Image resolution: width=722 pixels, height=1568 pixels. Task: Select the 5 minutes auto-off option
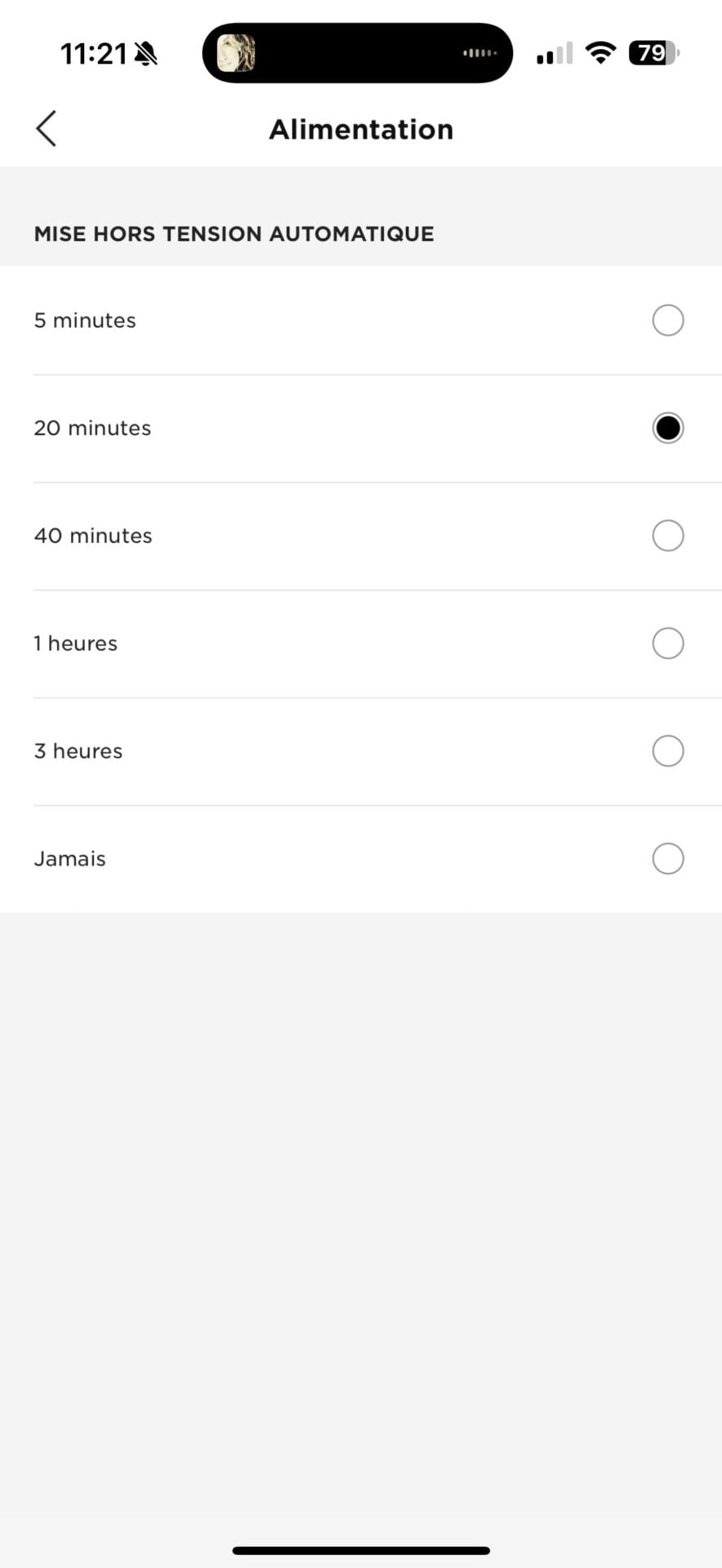coord(667,320)
